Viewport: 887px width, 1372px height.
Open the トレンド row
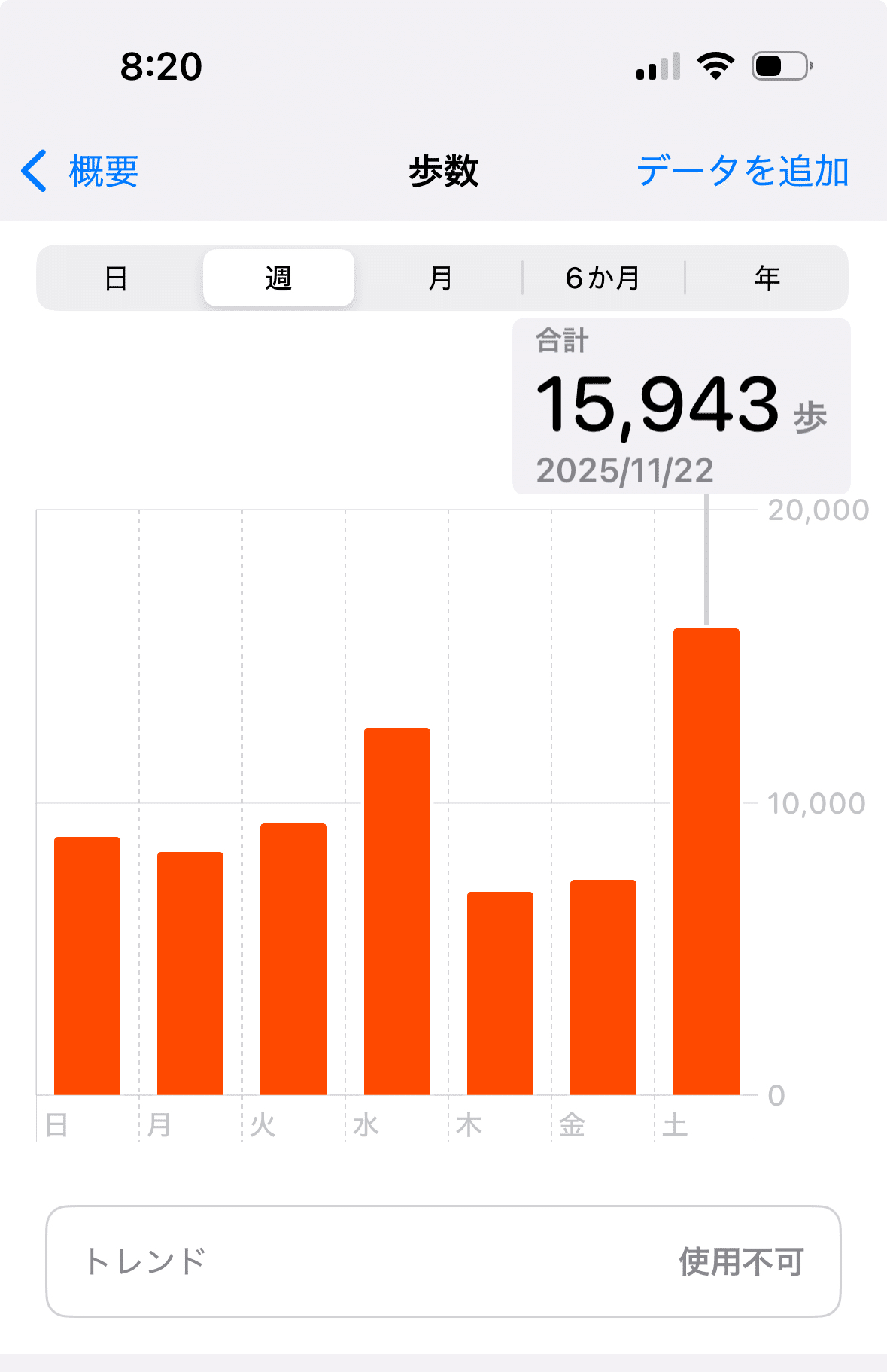coord(443,1261)
